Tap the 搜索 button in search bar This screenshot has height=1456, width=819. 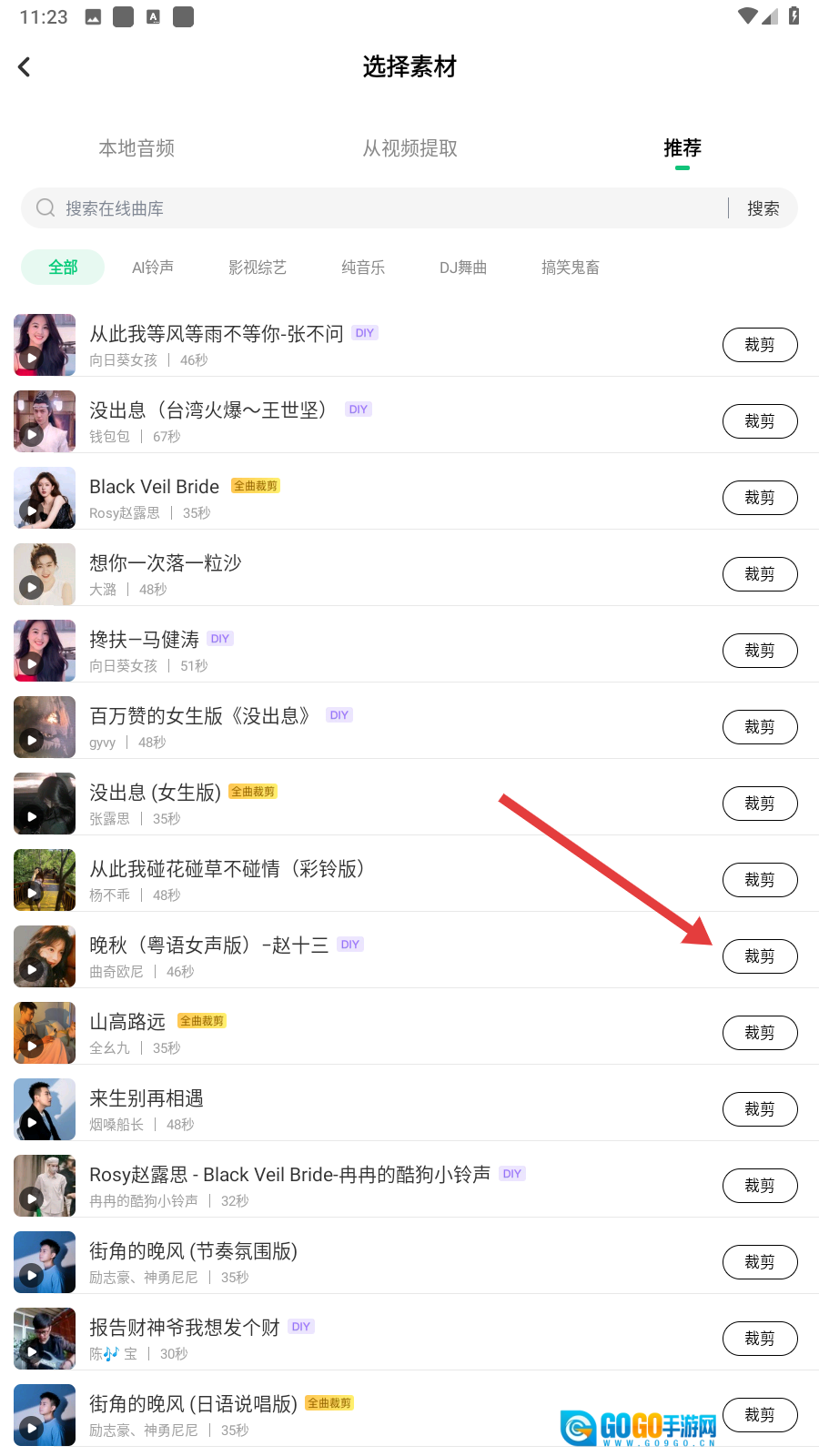[763, 208]
